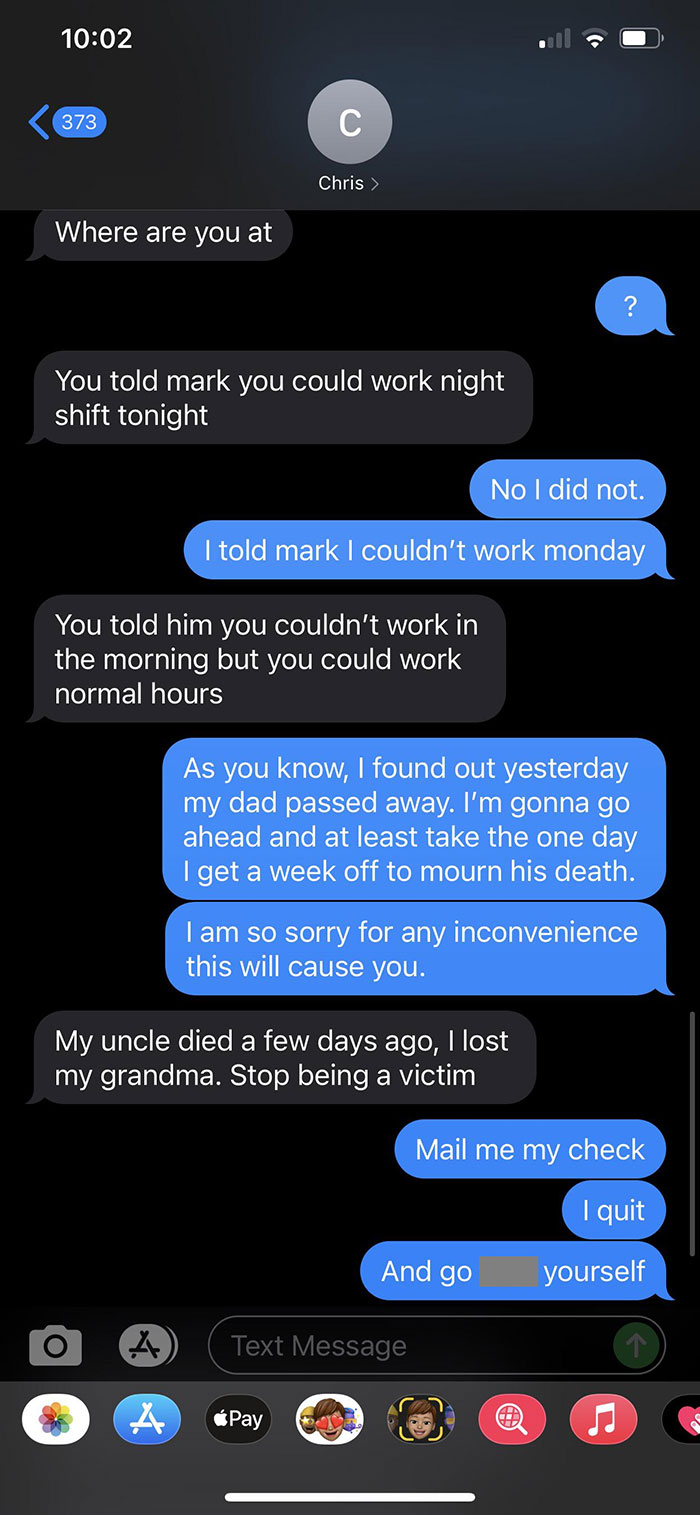Open Chris's contact details
Image resolution: width=700 pixels, height=1515 pixels.
point(349,140)
